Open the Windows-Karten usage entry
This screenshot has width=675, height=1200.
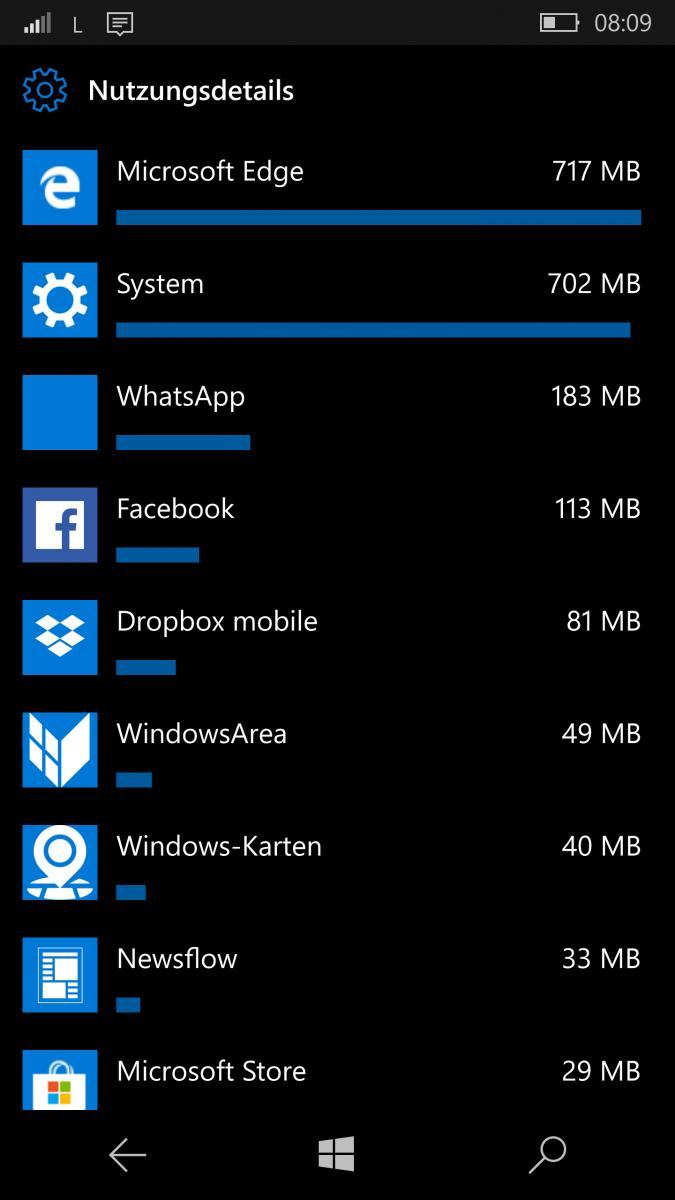click(x=337, y=863)
